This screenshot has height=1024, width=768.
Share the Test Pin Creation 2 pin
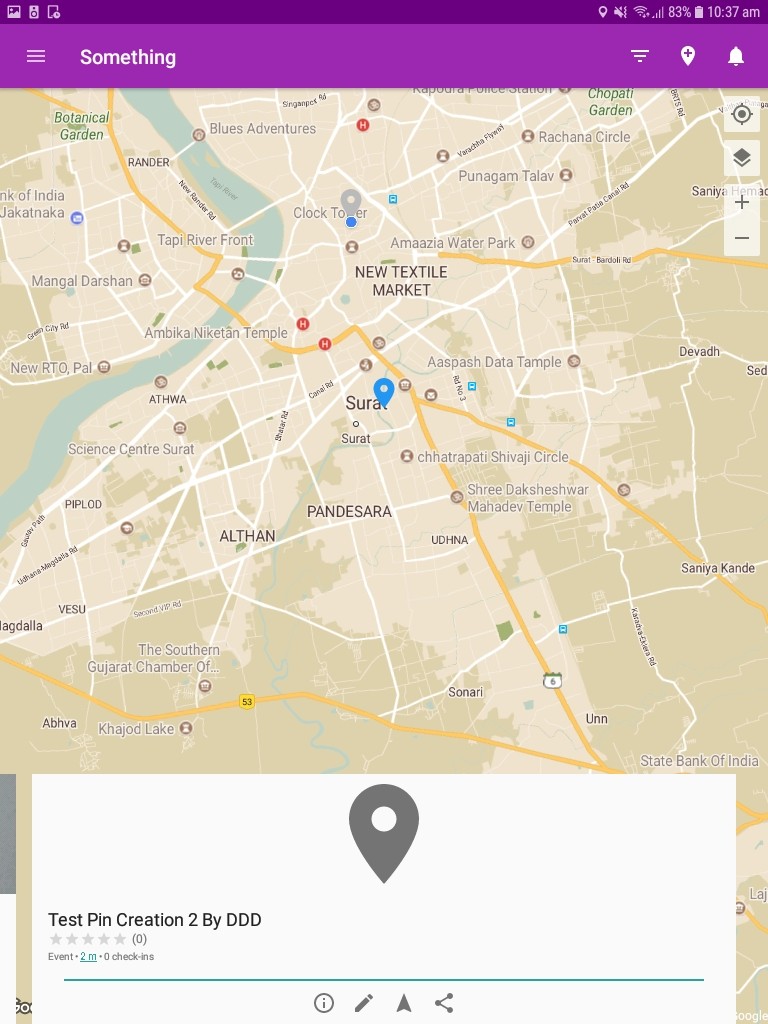pyautogui.click(x=444, y=1003)
